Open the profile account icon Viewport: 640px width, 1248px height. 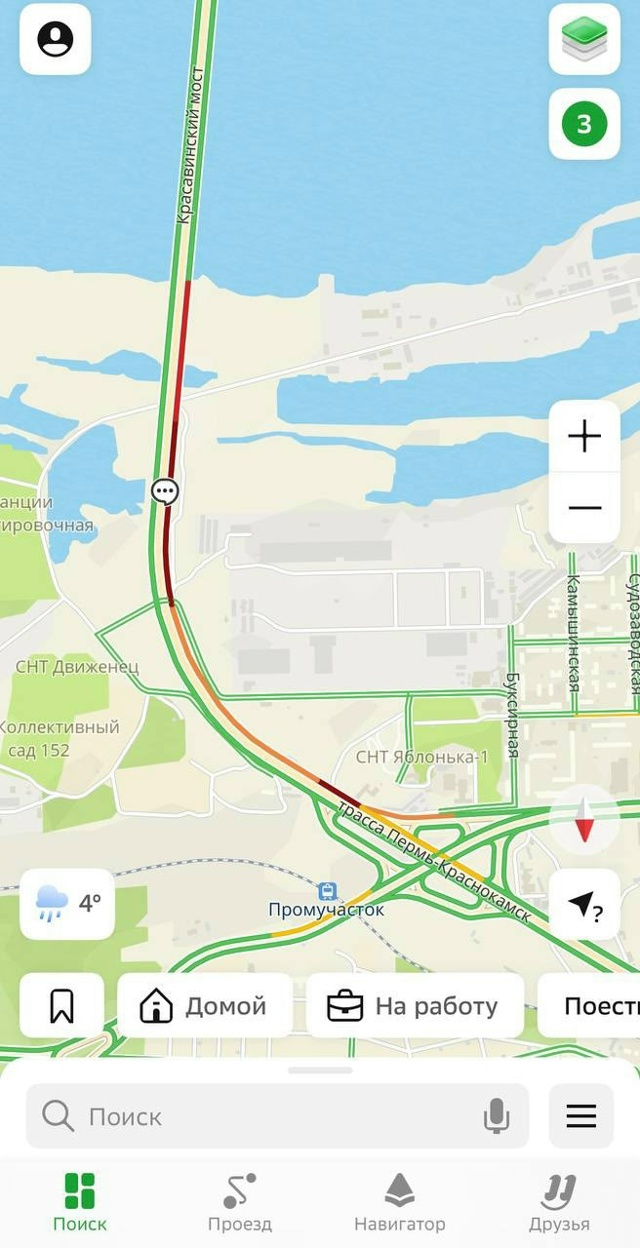55,40
